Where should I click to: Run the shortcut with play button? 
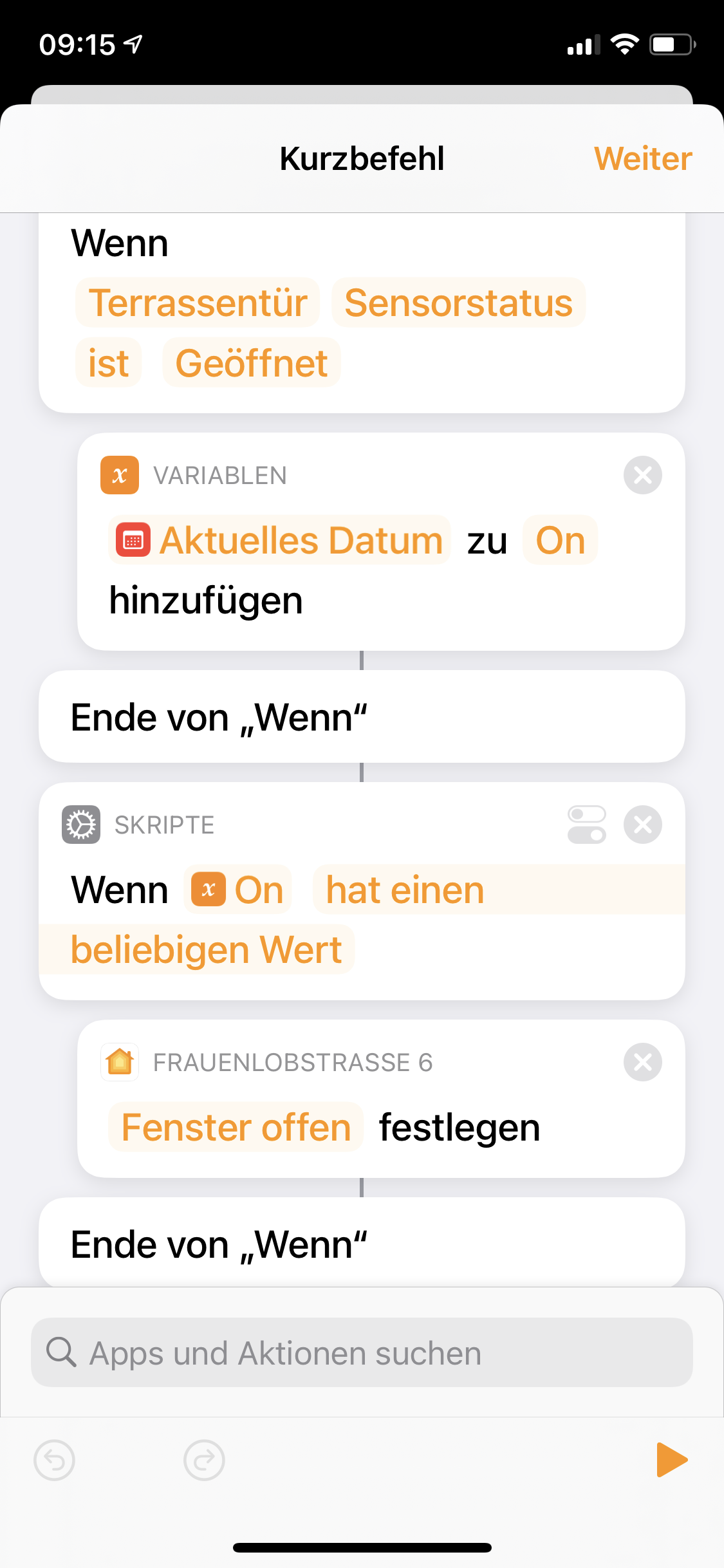click(671, 1460)
